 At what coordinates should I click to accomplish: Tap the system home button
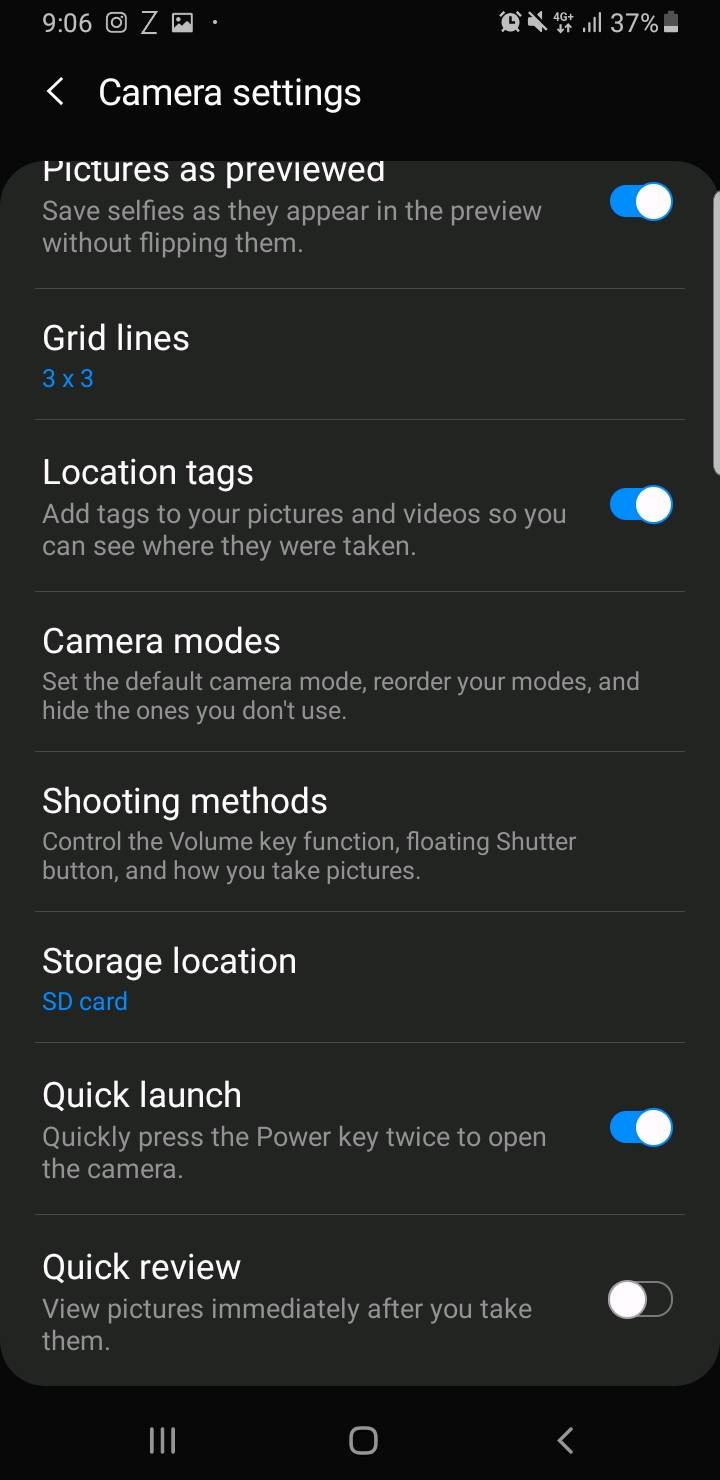(x=363, y=1440)
